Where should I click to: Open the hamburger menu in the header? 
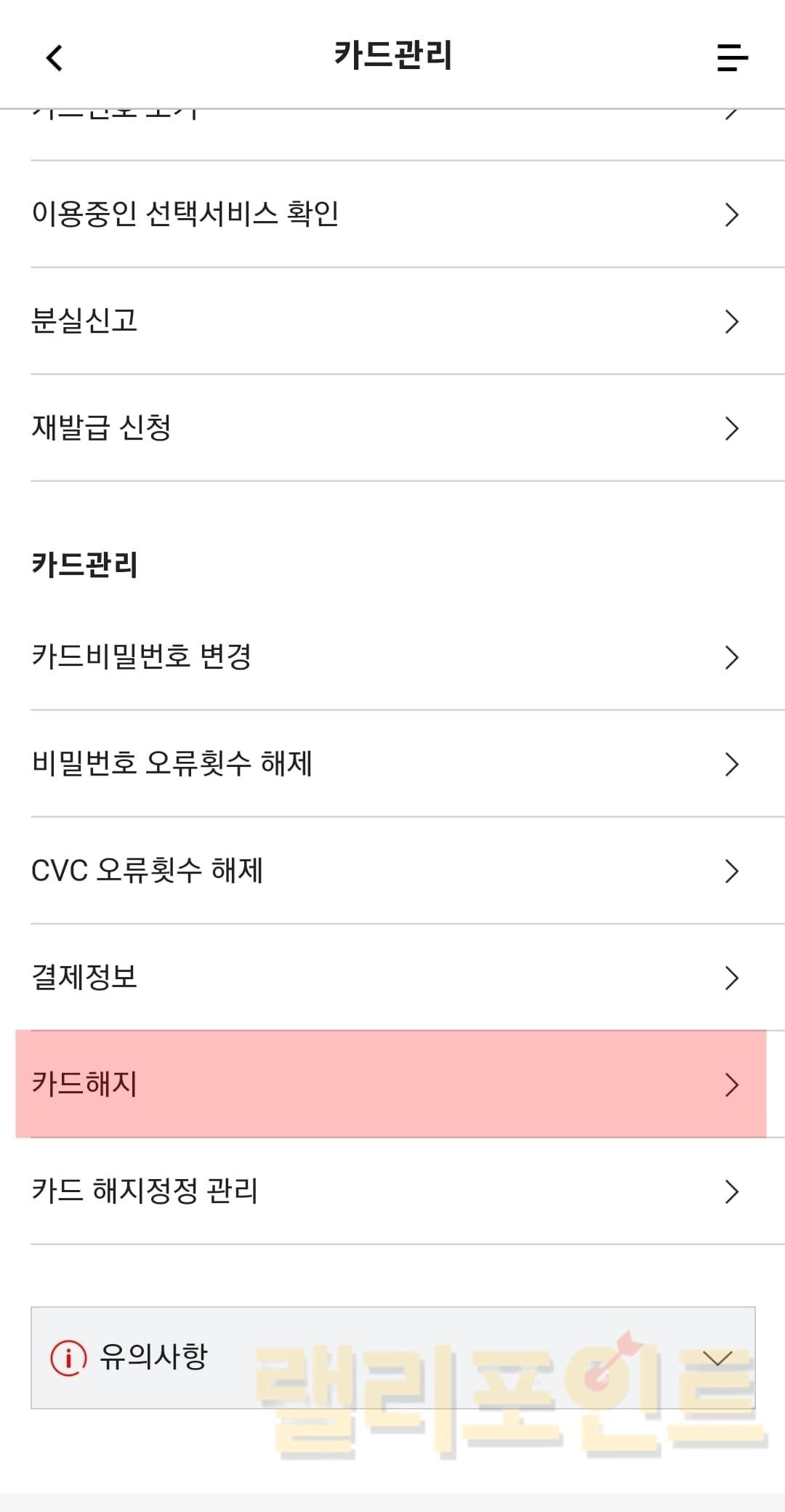[x=732, y=57]
